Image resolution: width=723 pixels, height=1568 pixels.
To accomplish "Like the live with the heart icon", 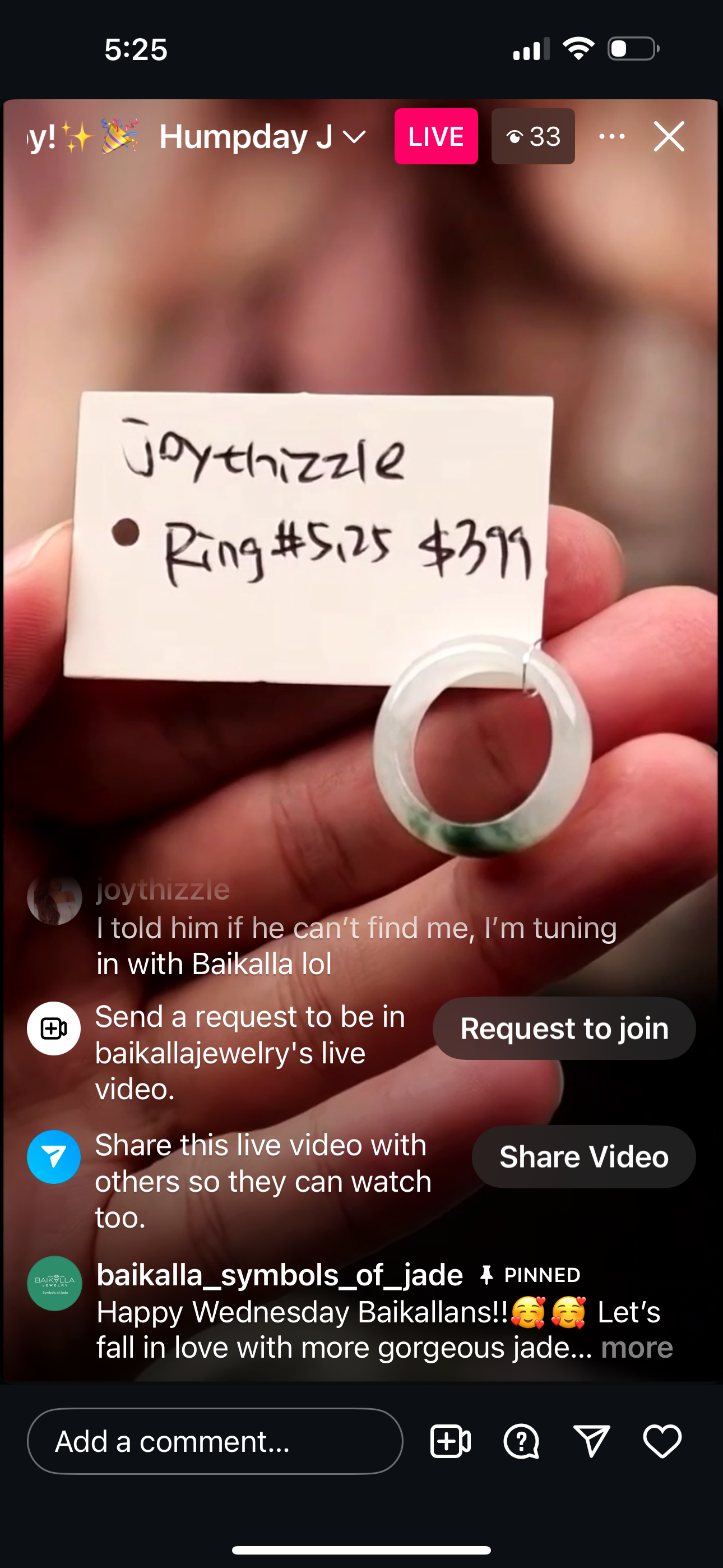I will point(662,1441).
